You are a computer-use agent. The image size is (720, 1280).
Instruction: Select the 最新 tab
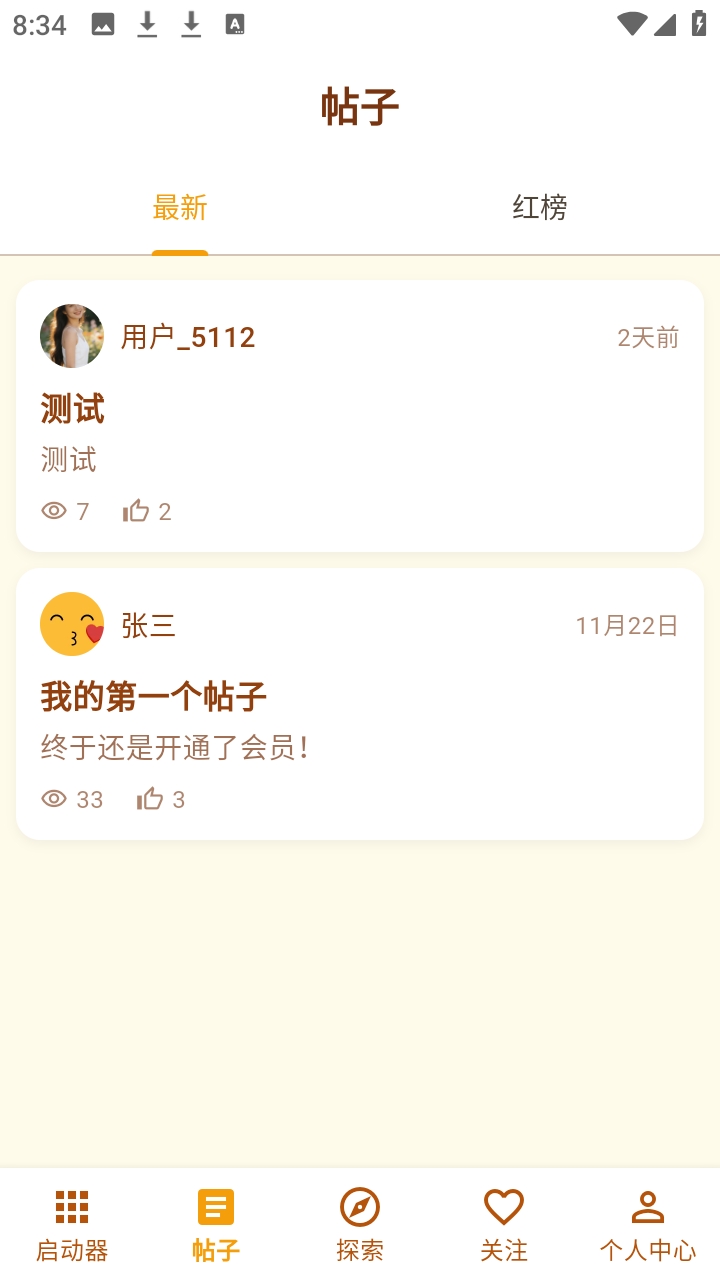coord(179,208)
